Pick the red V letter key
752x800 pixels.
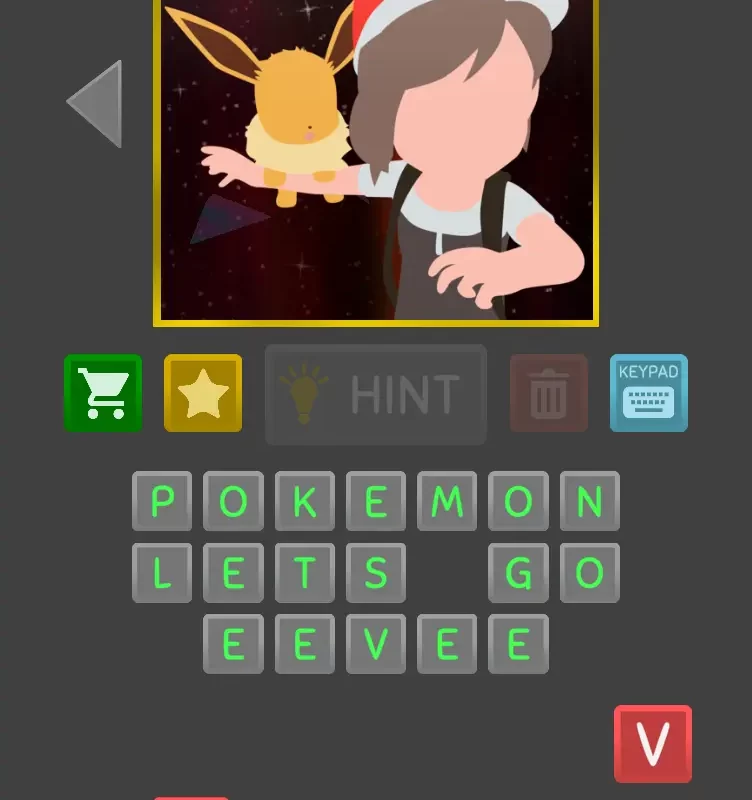652,744
